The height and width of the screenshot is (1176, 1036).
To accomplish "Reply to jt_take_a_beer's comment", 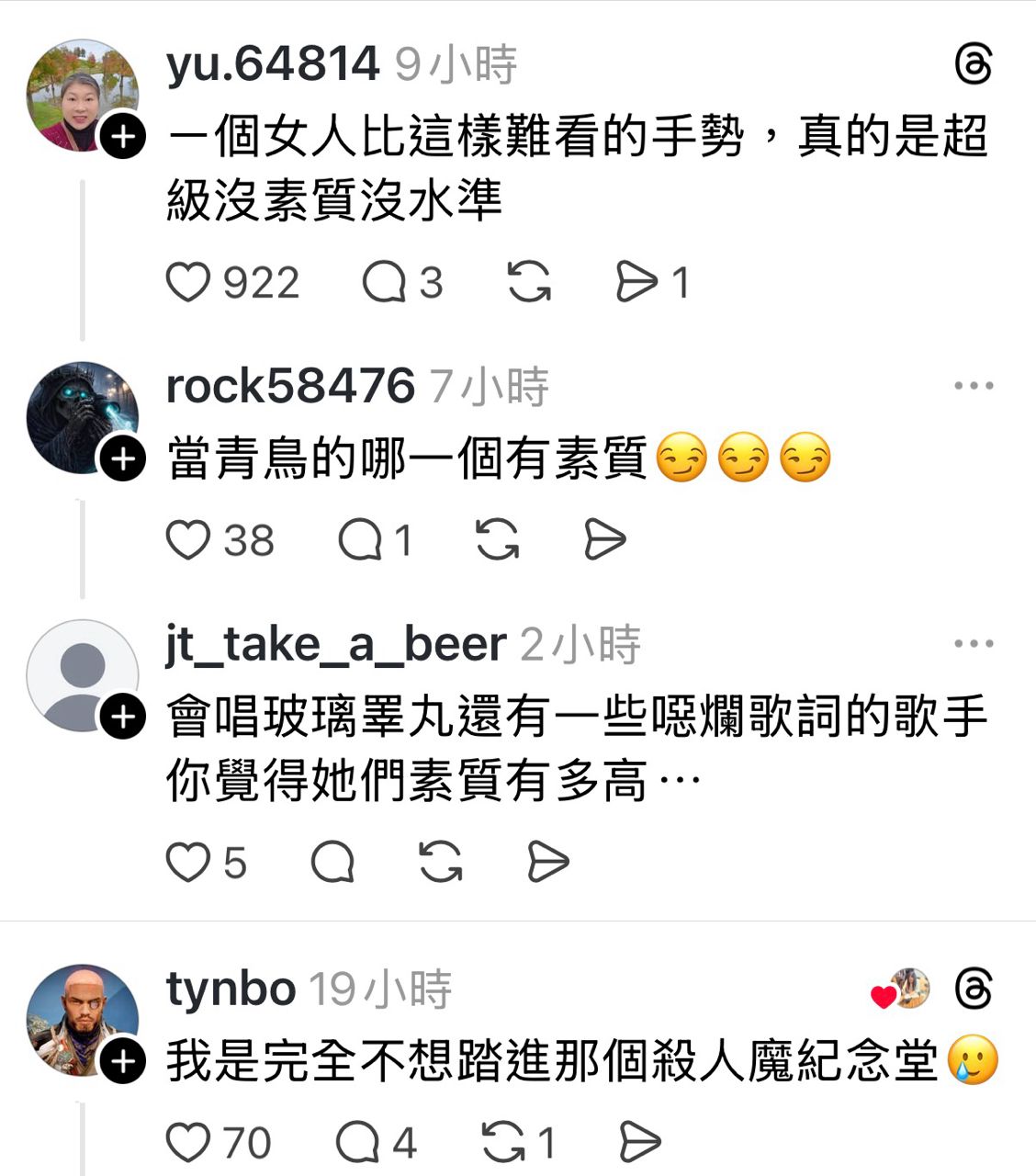I will pyautogui.click(x=332, y=863).
